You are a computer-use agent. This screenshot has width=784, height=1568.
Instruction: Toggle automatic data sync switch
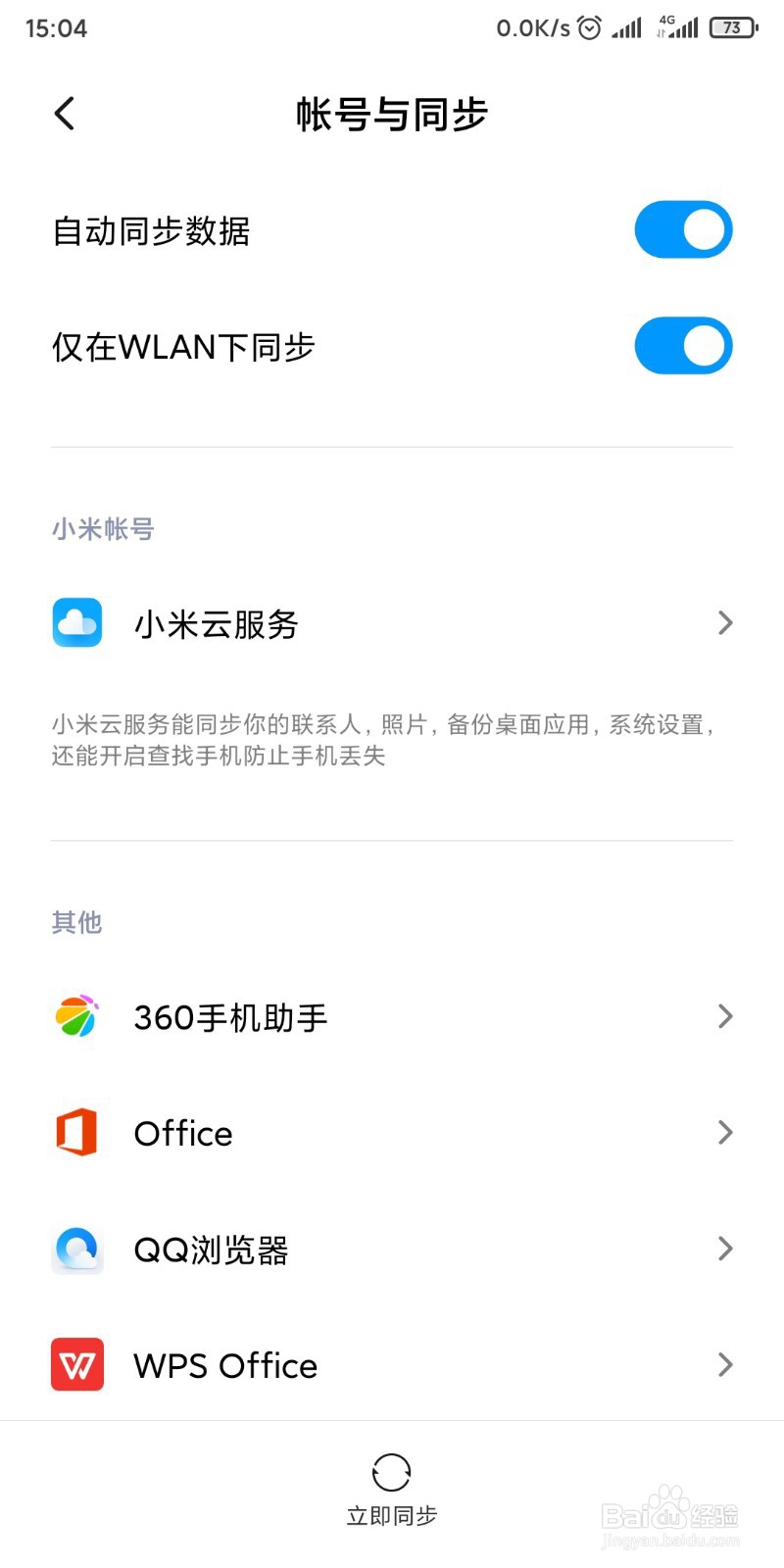click(683, 229)
